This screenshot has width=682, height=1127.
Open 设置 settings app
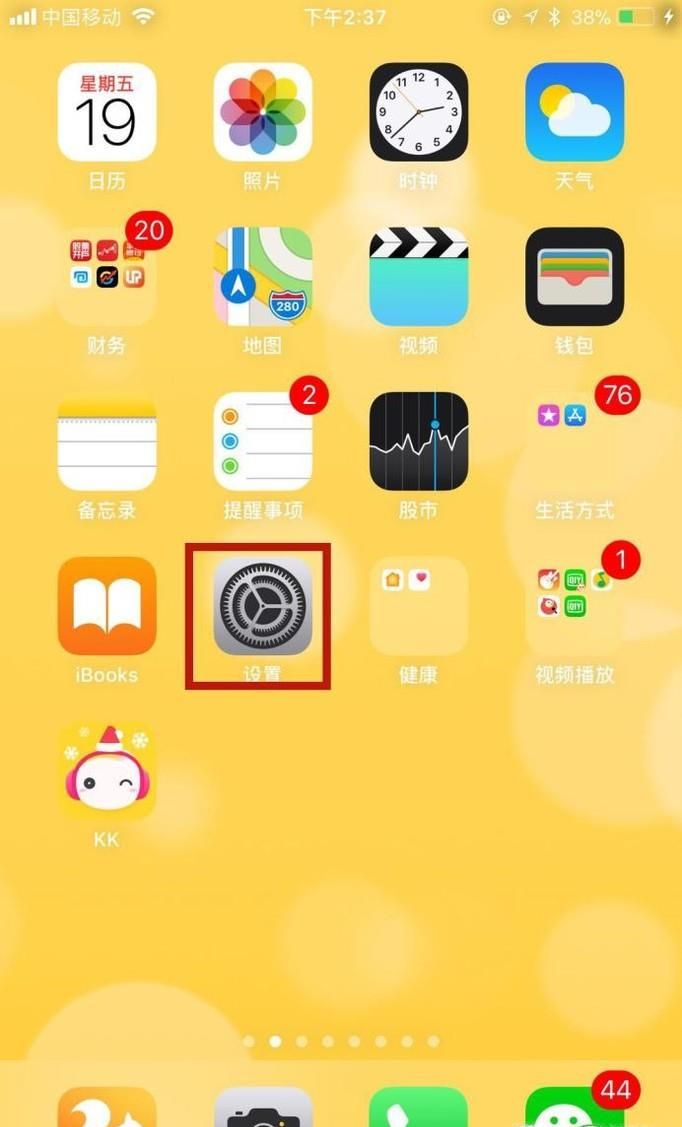262,606
